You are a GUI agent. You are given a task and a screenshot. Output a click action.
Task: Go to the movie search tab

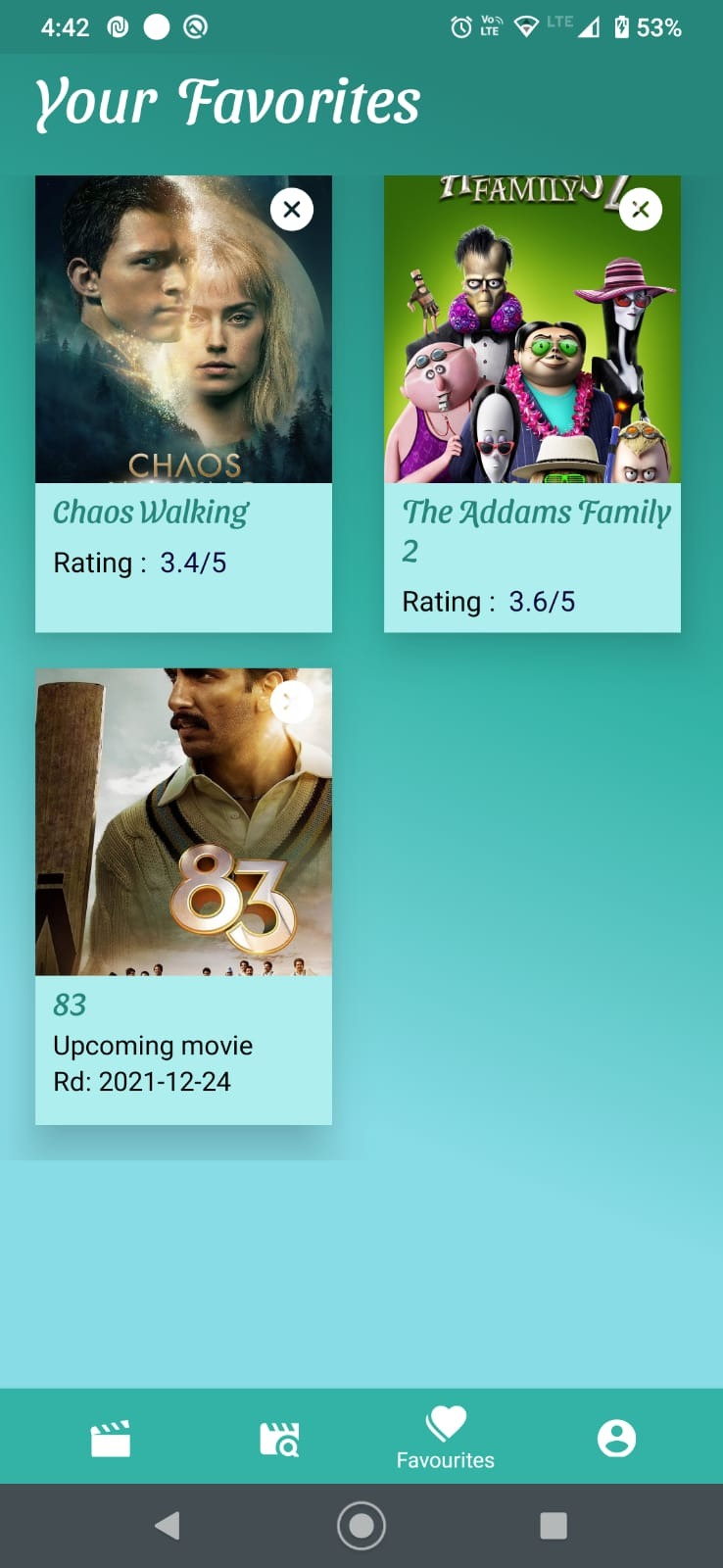[279, 1439]
